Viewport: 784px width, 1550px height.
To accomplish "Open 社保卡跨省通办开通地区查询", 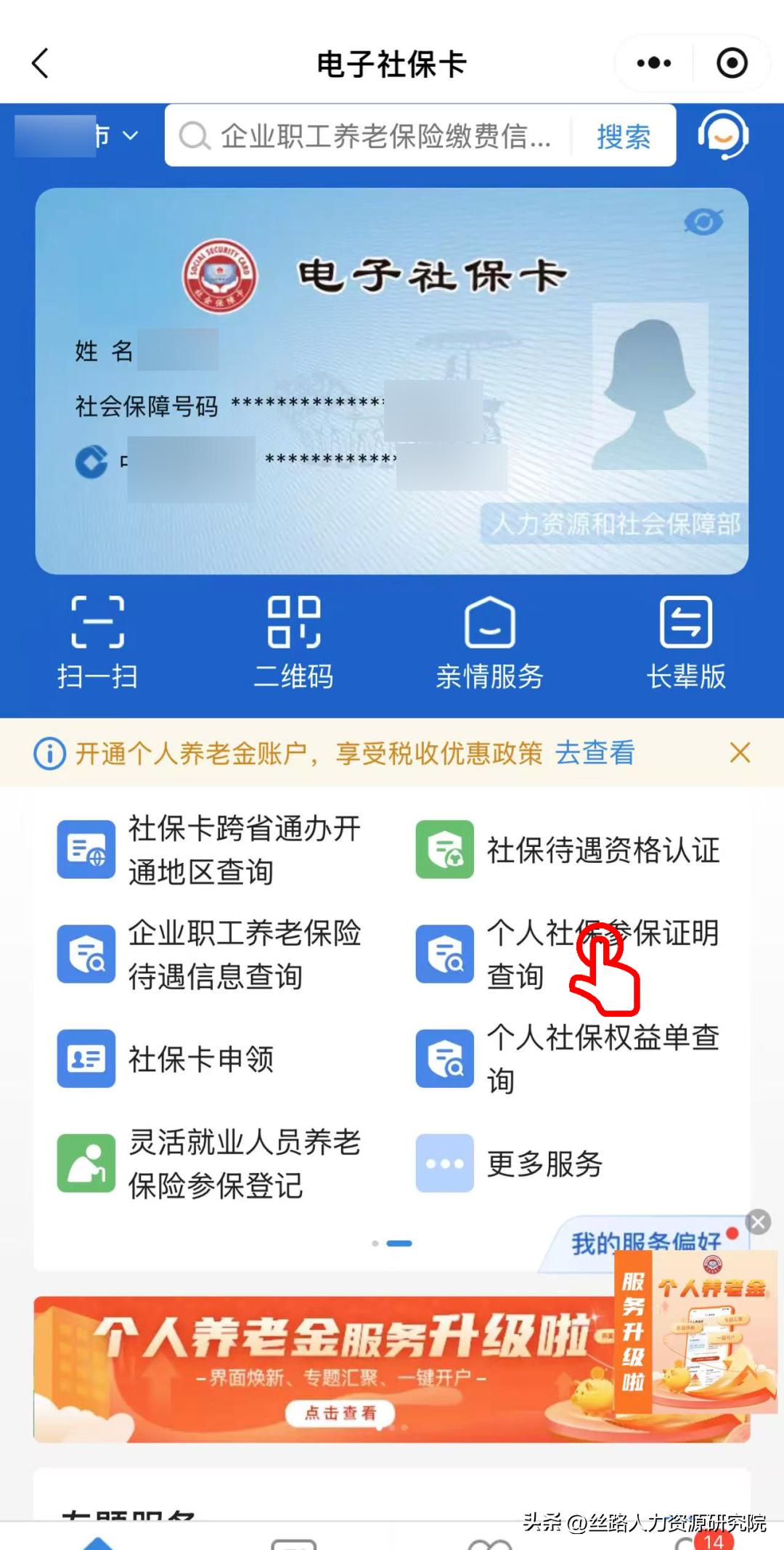I will click(211, 850).
